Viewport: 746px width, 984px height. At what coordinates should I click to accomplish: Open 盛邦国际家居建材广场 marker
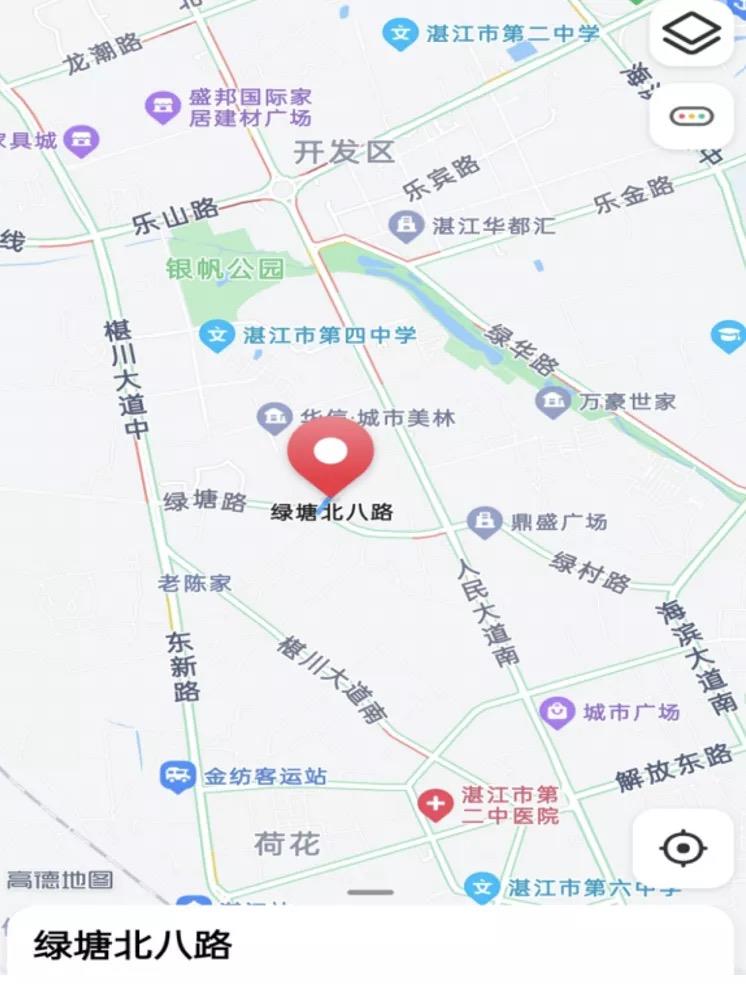click(x=163, y=107)
